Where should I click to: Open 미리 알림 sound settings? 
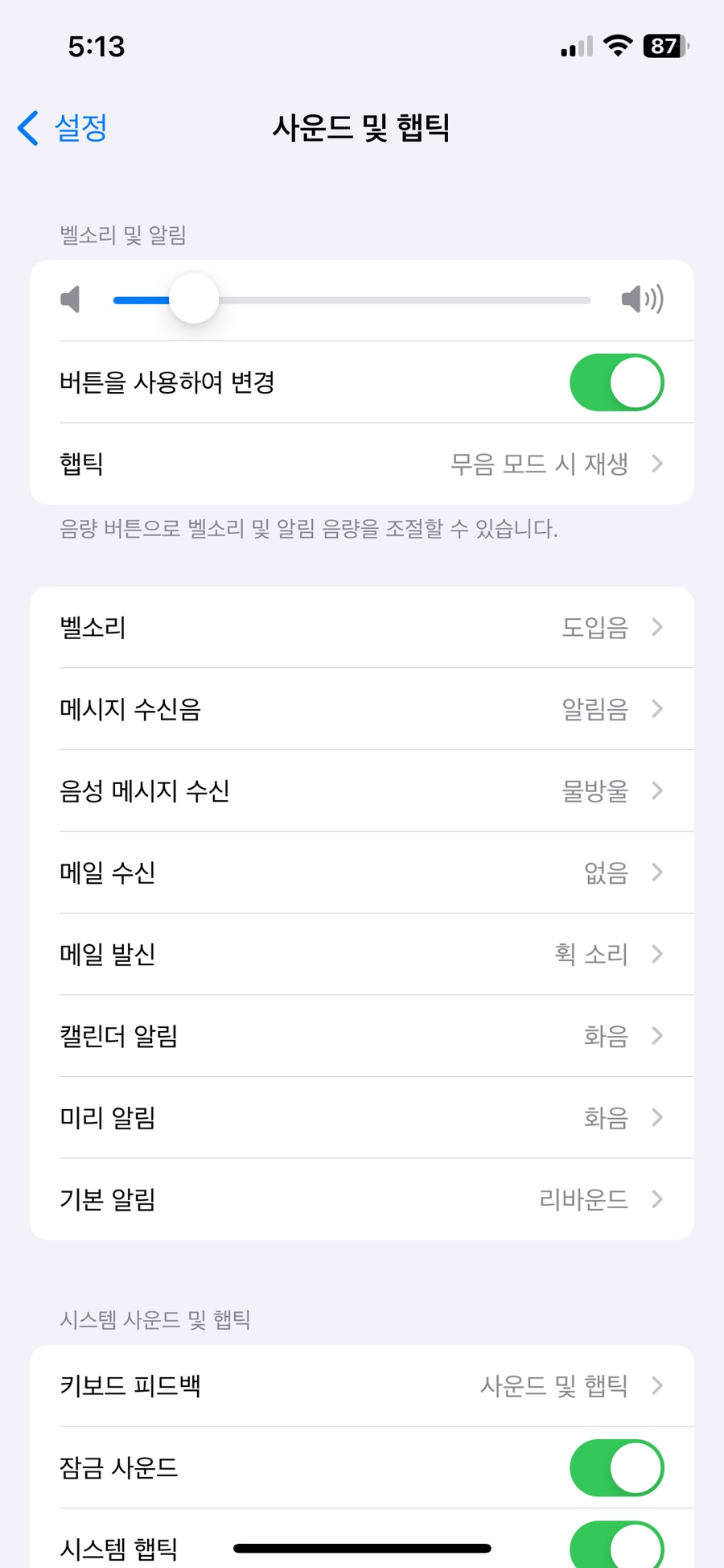362,1118
